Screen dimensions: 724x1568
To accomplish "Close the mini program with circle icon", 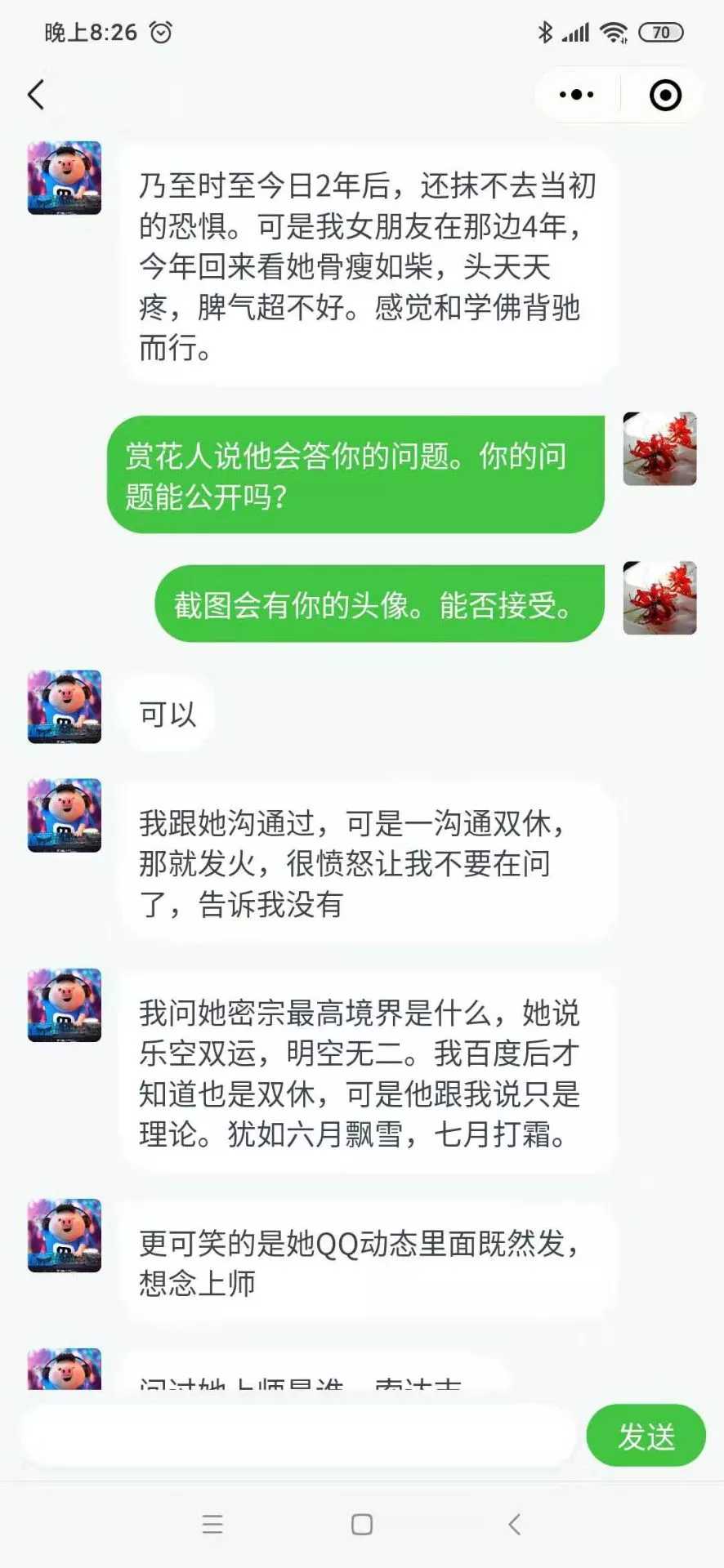I will point(665,95).
